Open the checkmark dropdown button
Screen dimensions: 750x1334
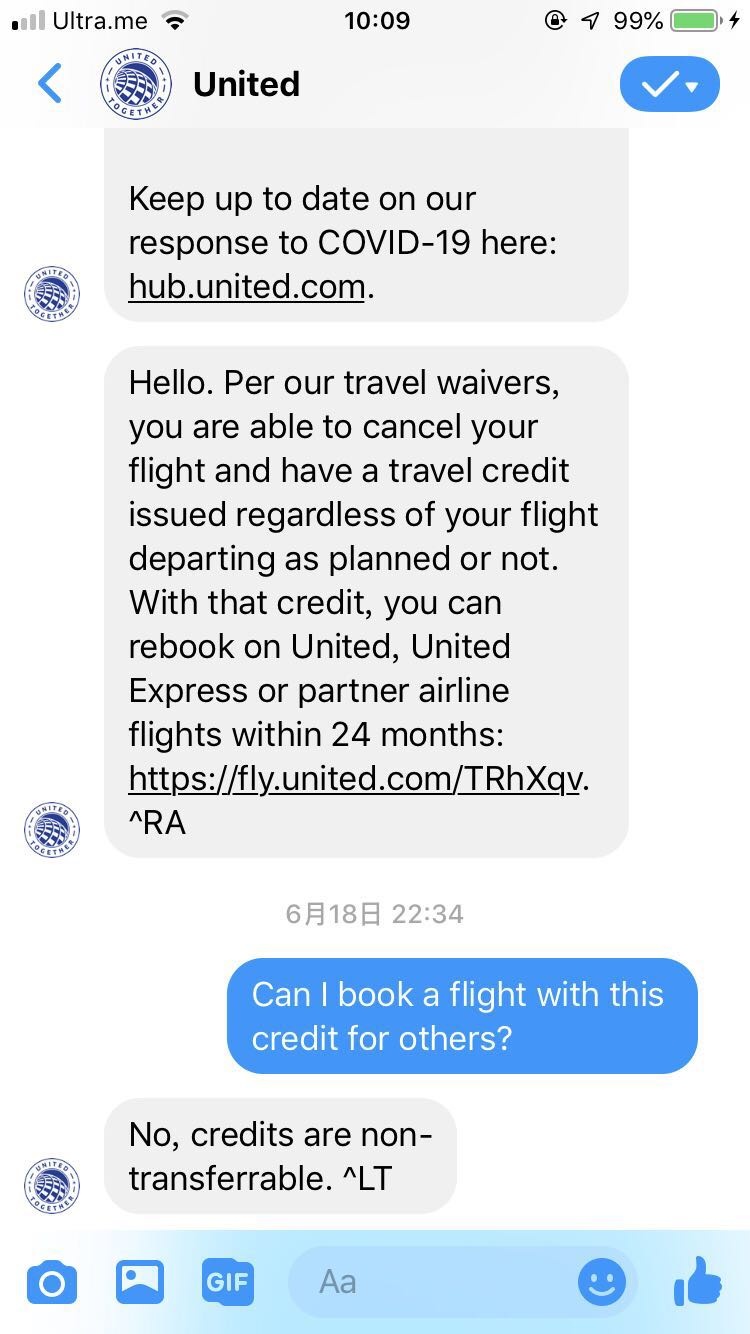click(669, 84)
